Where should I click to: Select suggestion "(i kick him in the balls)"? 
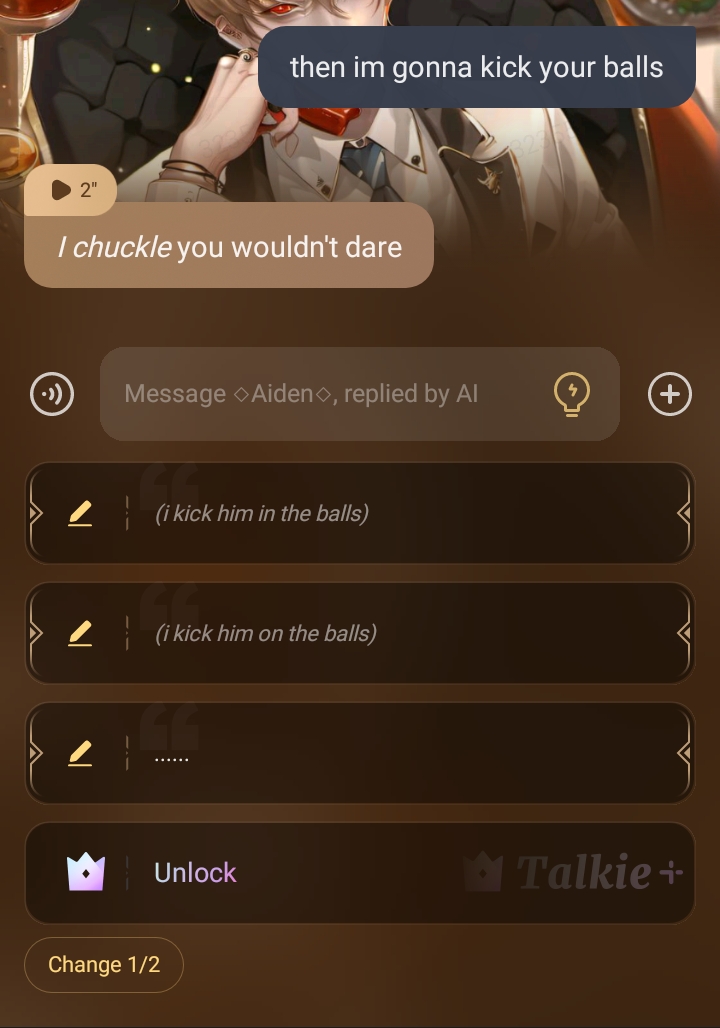[x=400, y=513]
